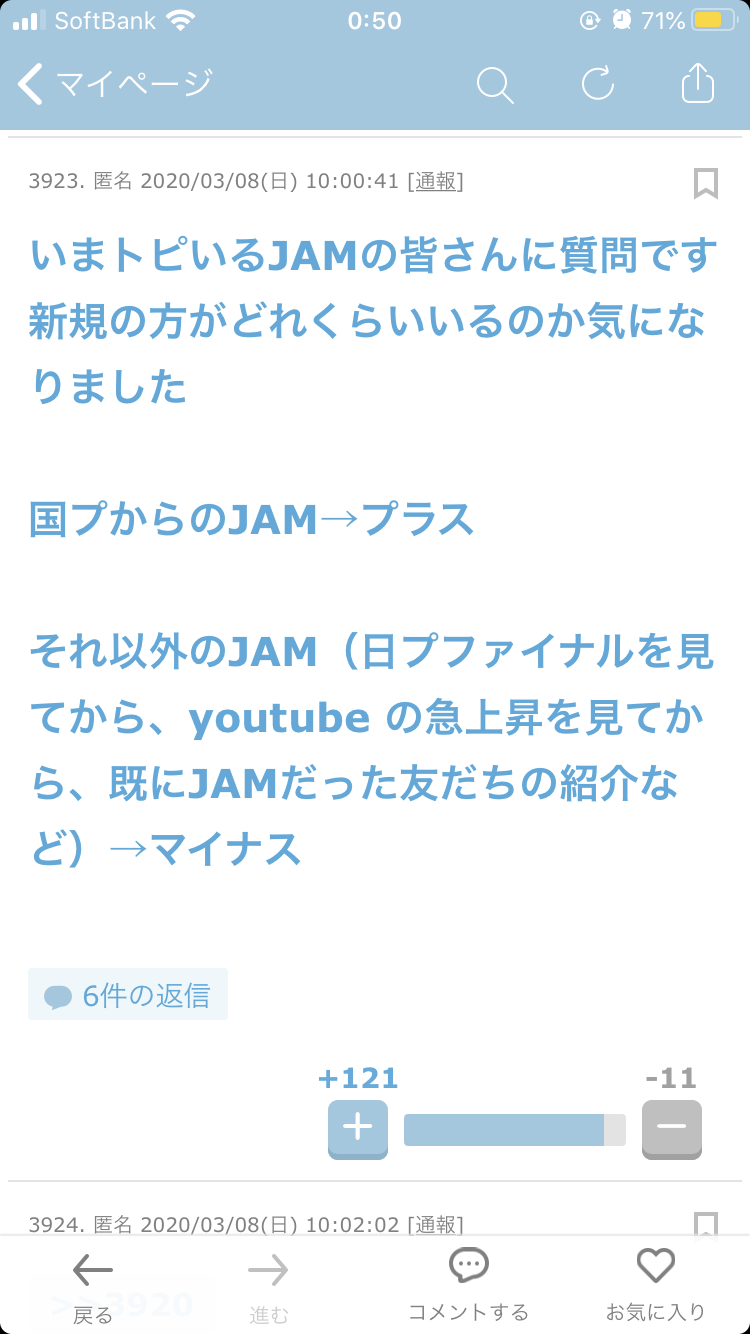The width and height of the screenshot is (750, 1334).
Task: Tap コメントする to write comment
Action: click(468, 1286)
